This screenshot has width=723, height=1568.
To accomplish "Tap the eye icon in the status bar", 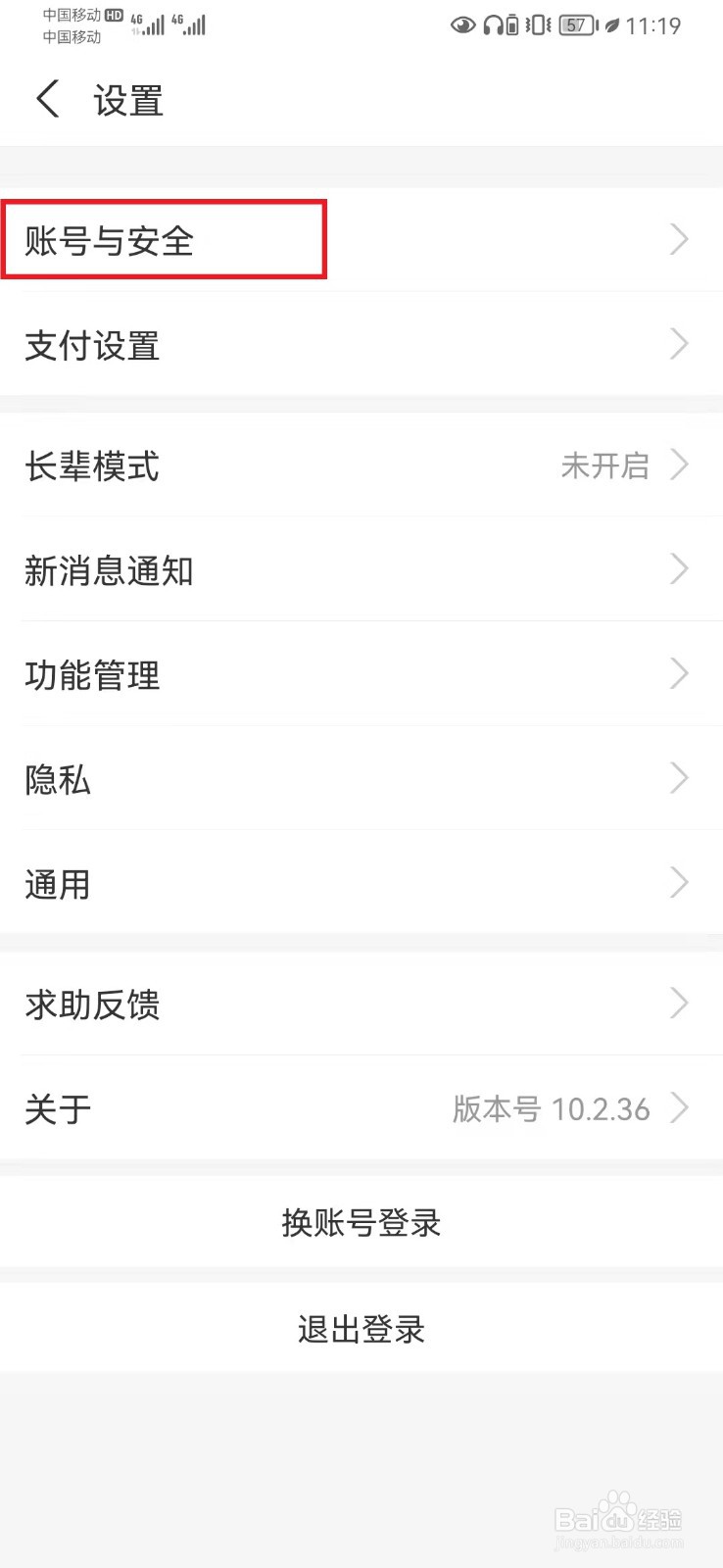I will click(x=462, y=25).
